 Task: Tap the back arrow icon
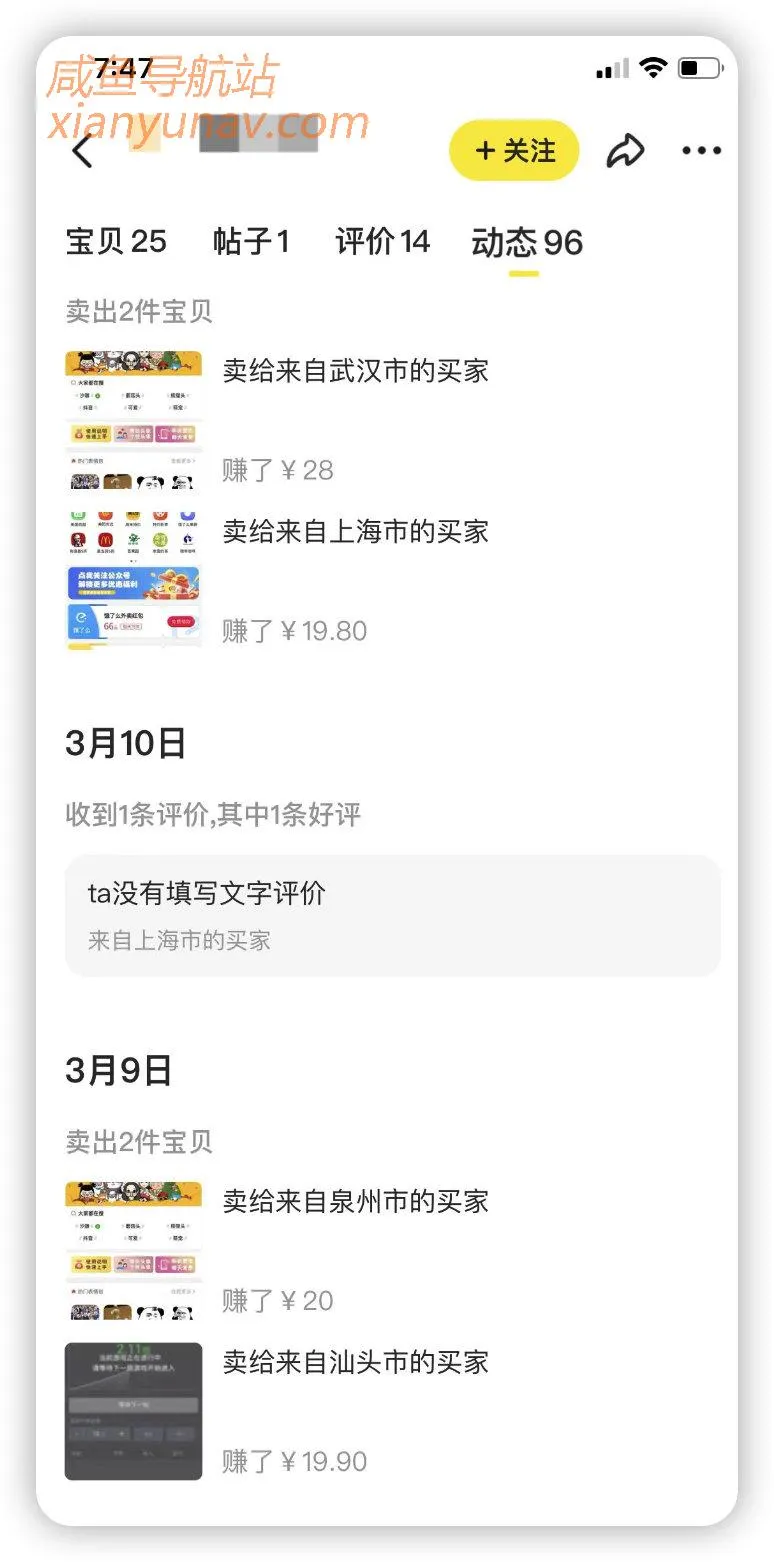click(84, 152)
